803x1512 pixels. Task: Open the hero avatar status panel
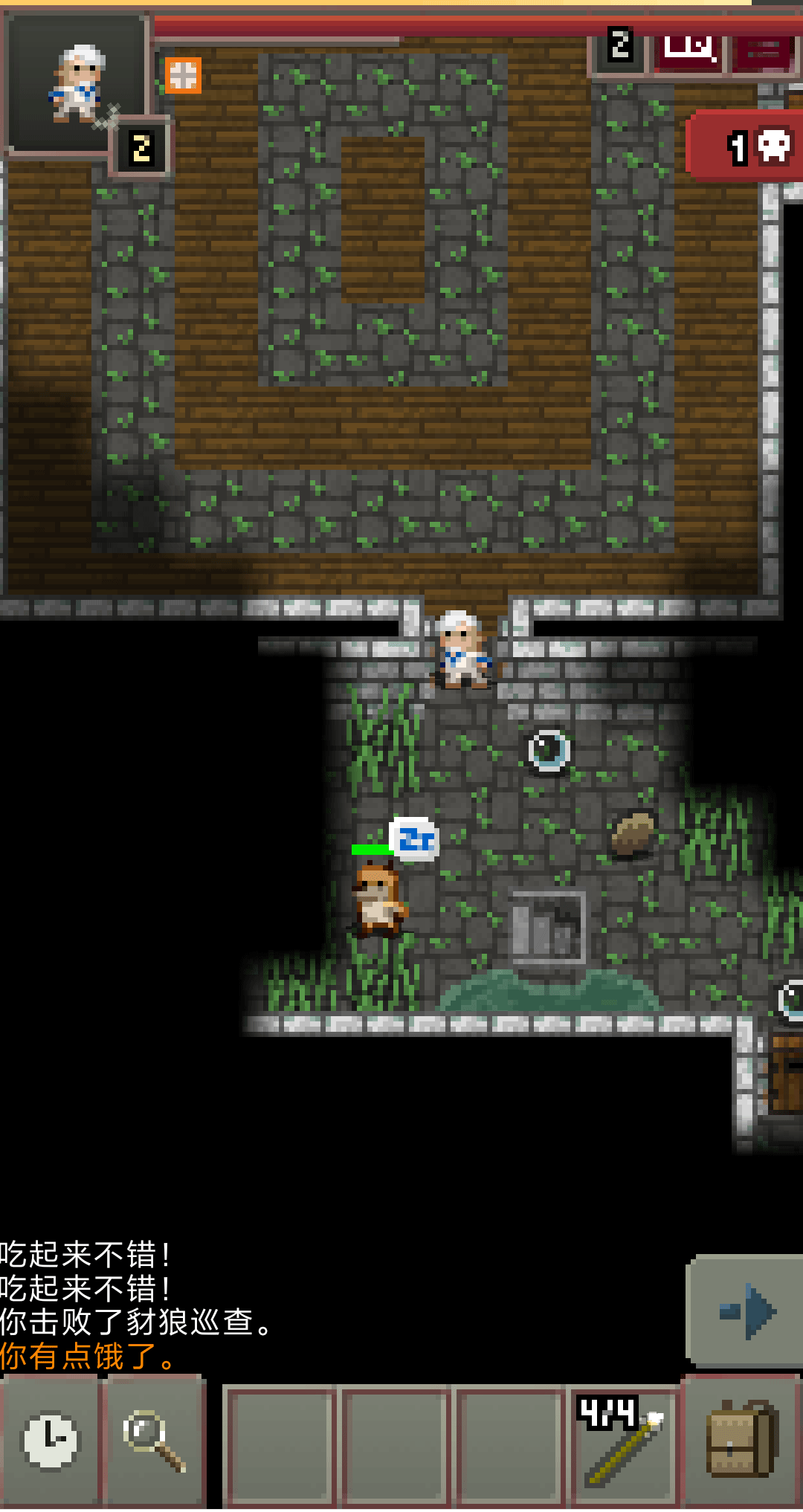(x=77, y=83)
